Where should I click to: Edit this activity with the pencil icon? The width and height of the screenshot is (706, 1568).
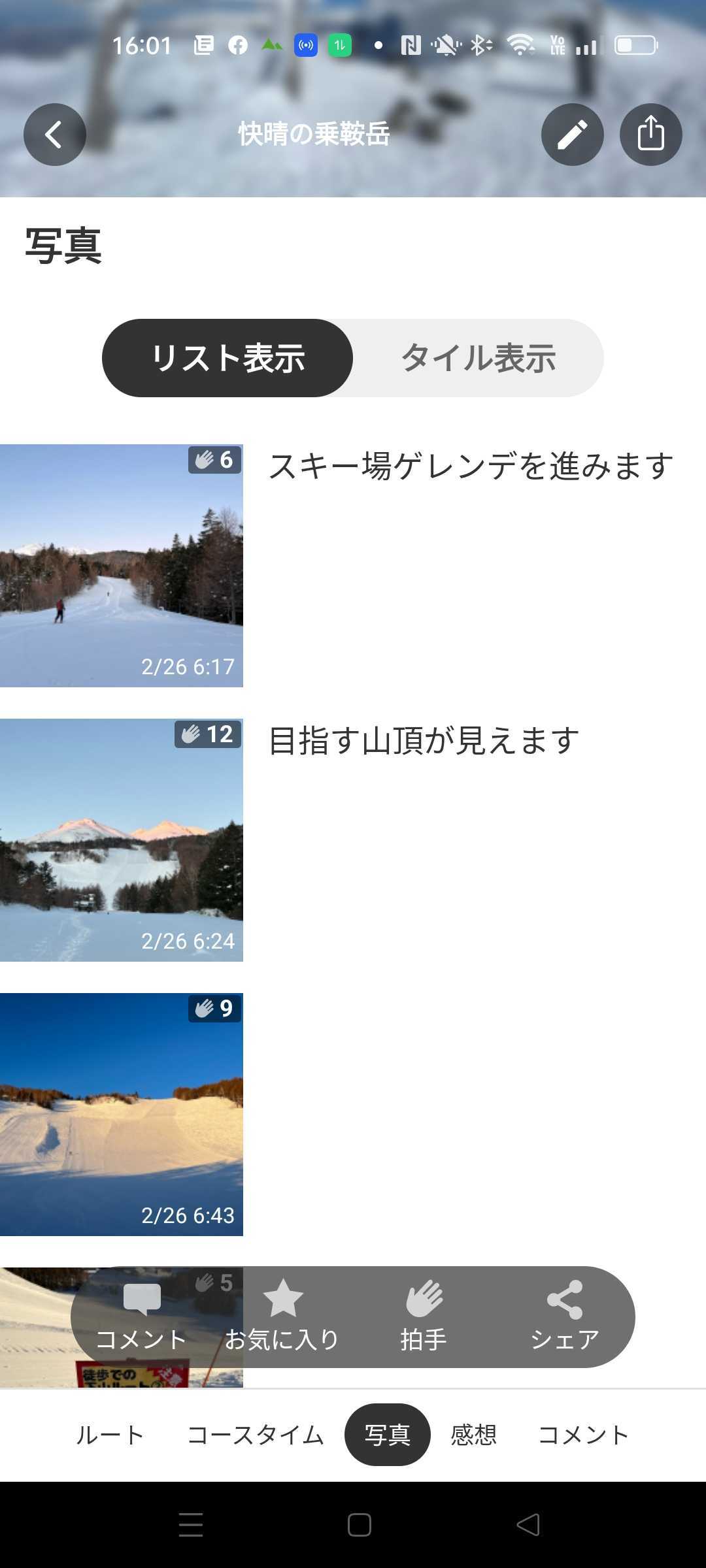pyautogui.click(x=573, y=135)
